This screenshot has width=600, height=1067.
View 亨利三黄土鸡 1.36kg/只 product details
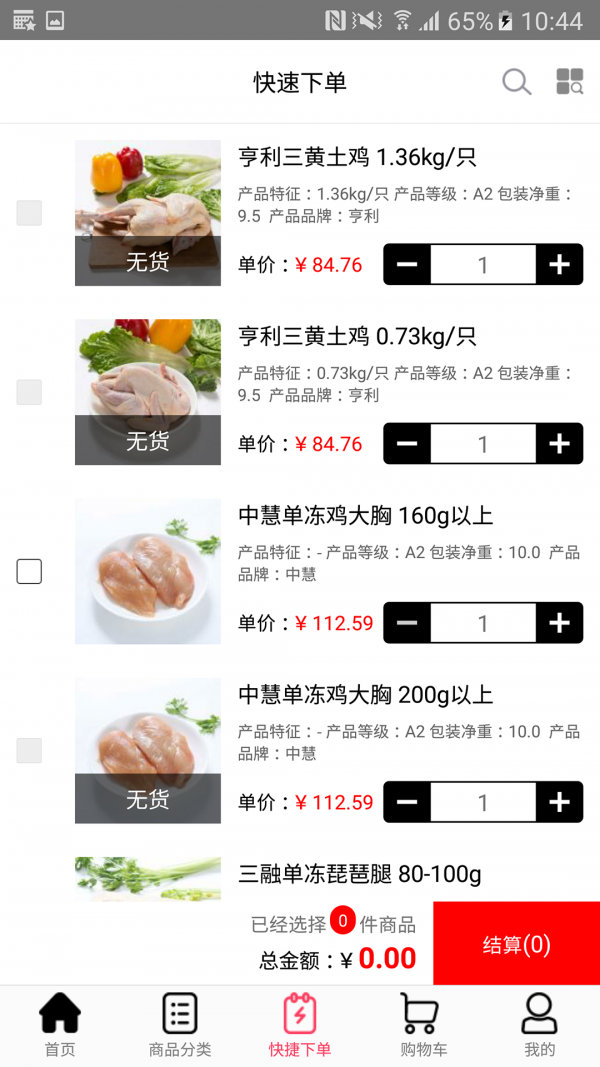pyautogui.click(x=357, y=157)
